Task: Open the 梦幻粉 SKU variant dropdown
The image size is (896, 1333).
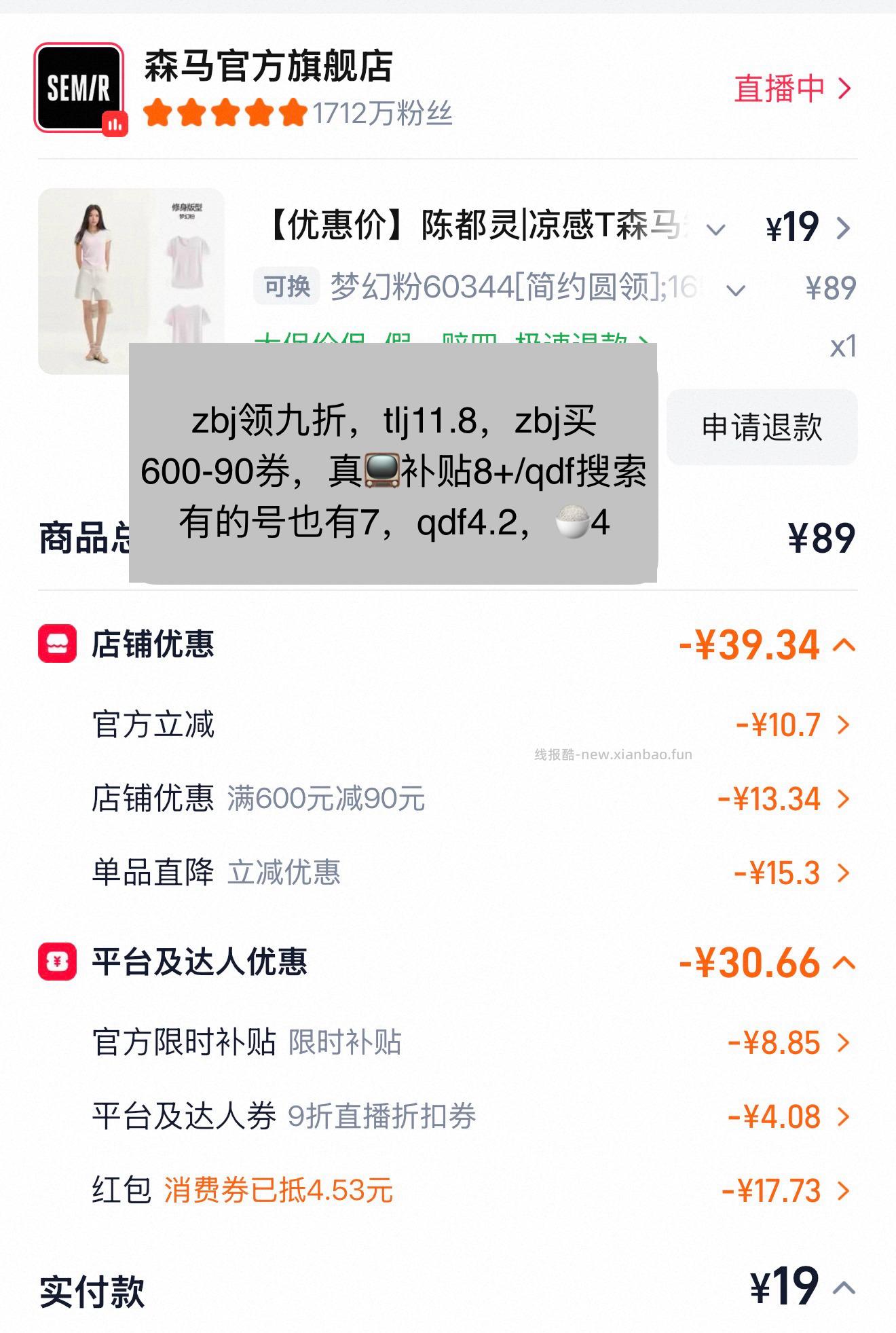Action: point(734,289)
